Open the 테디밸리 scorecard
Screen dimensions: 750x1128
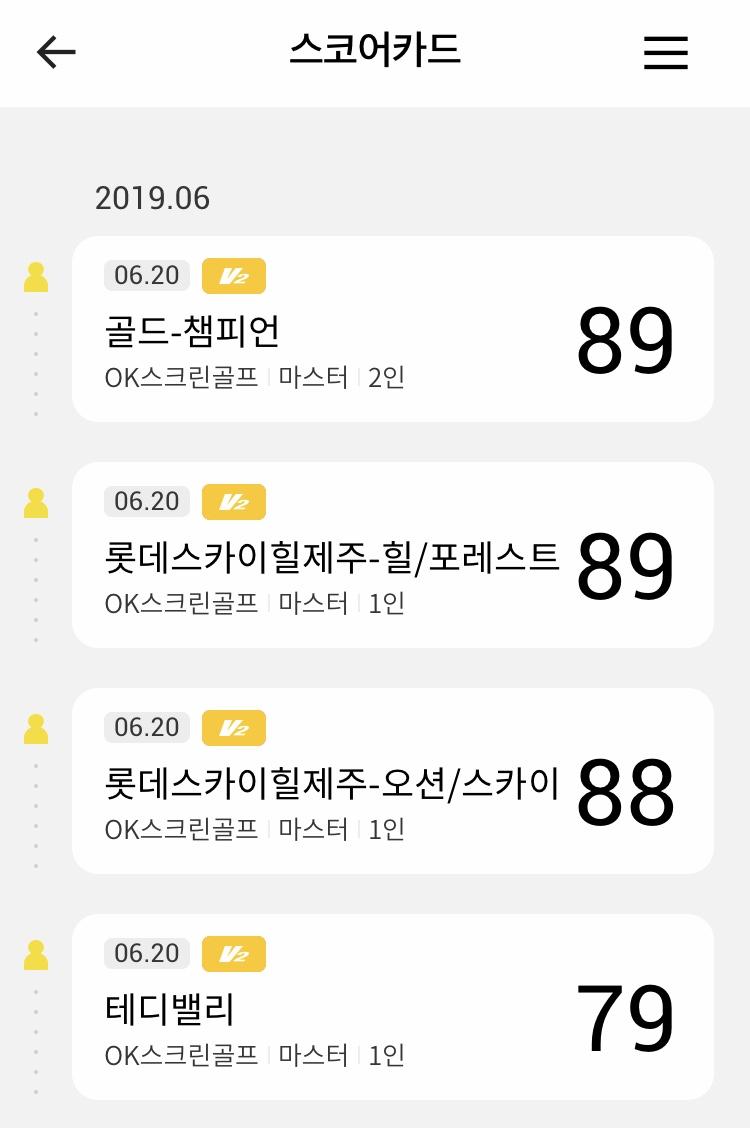(x=392, y=1007)
